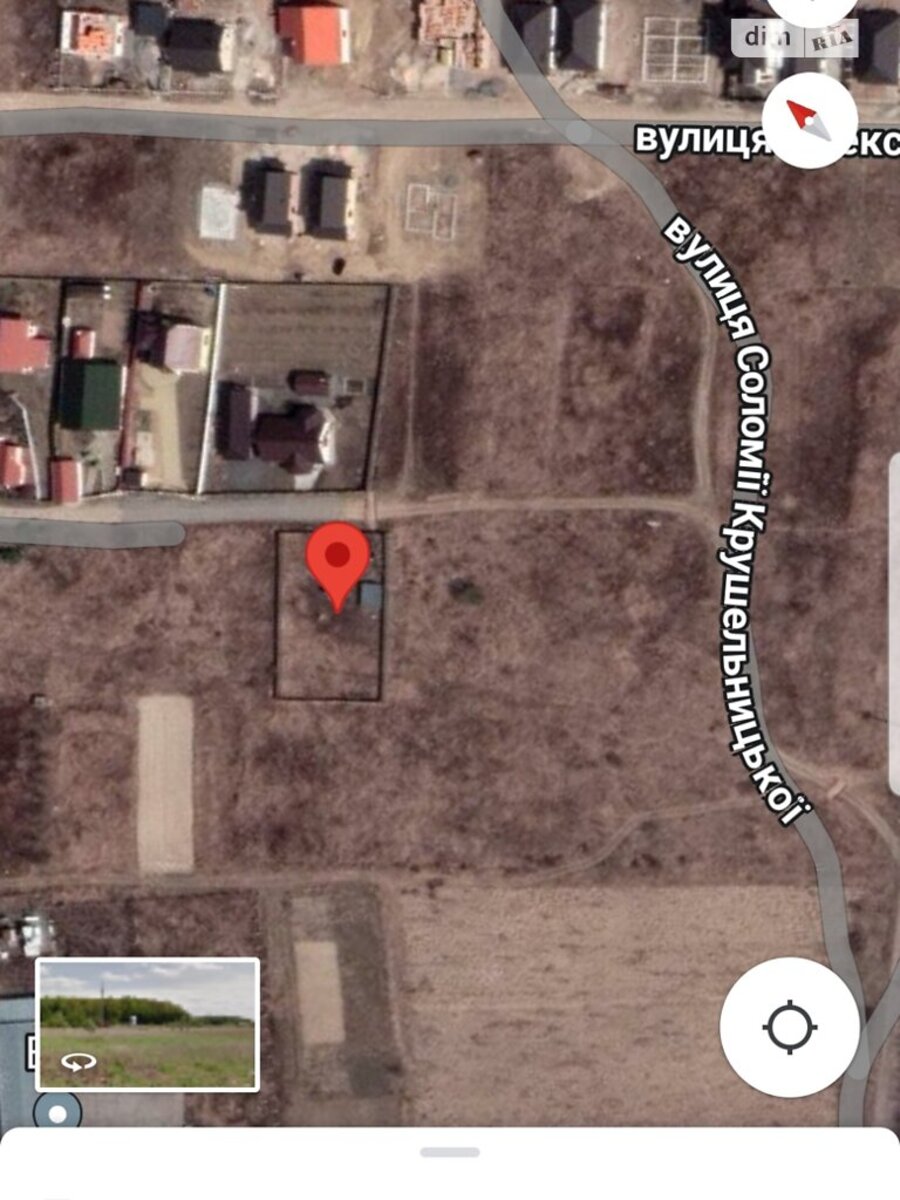Expand the bottom sheet via its handle
This screenshot has width=900, height=1200.
click(450, 1153)
